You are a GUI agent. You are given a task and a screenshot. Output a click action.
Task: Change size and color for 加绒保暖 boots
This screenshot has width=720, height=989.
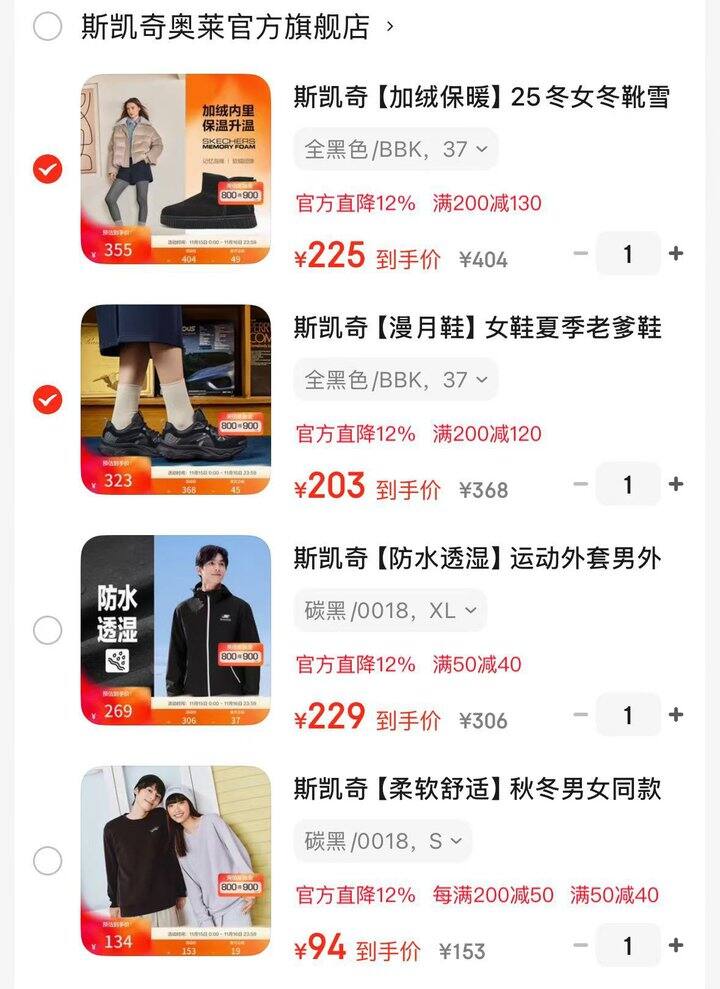click(395, 150)
